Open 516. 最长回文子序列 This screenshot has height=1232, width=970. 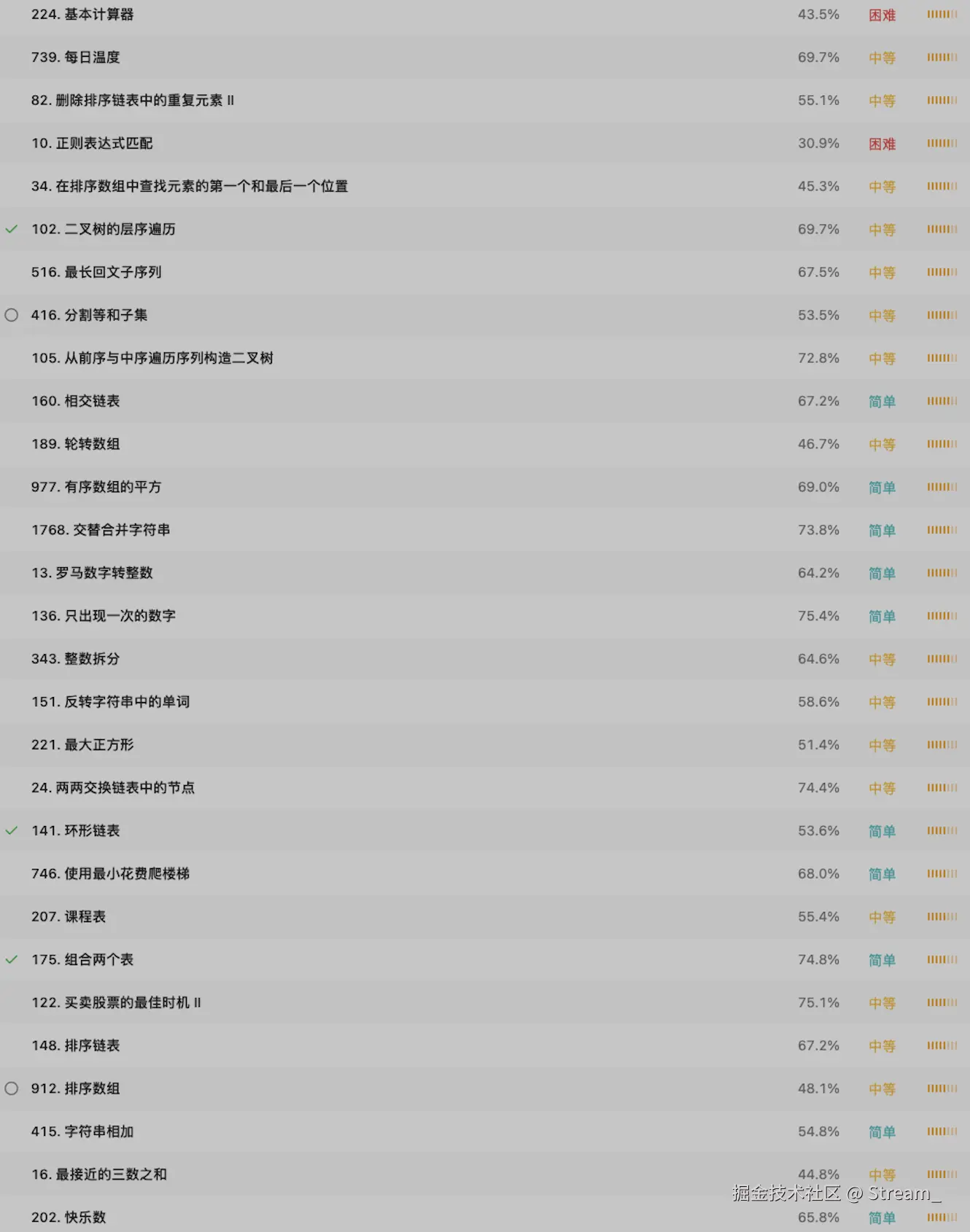click(96, 272)
